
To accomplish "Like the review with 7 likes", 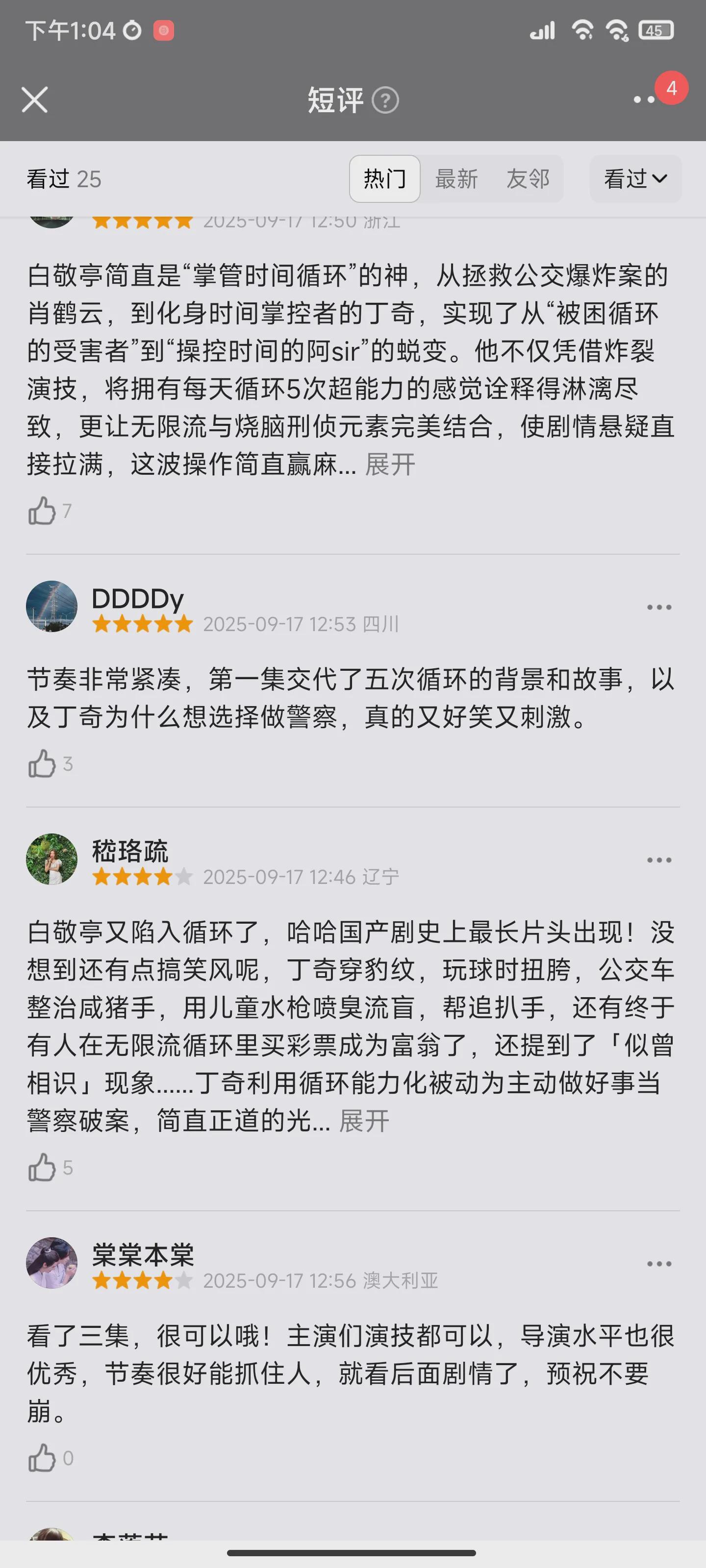I will [x=42, y=511].
